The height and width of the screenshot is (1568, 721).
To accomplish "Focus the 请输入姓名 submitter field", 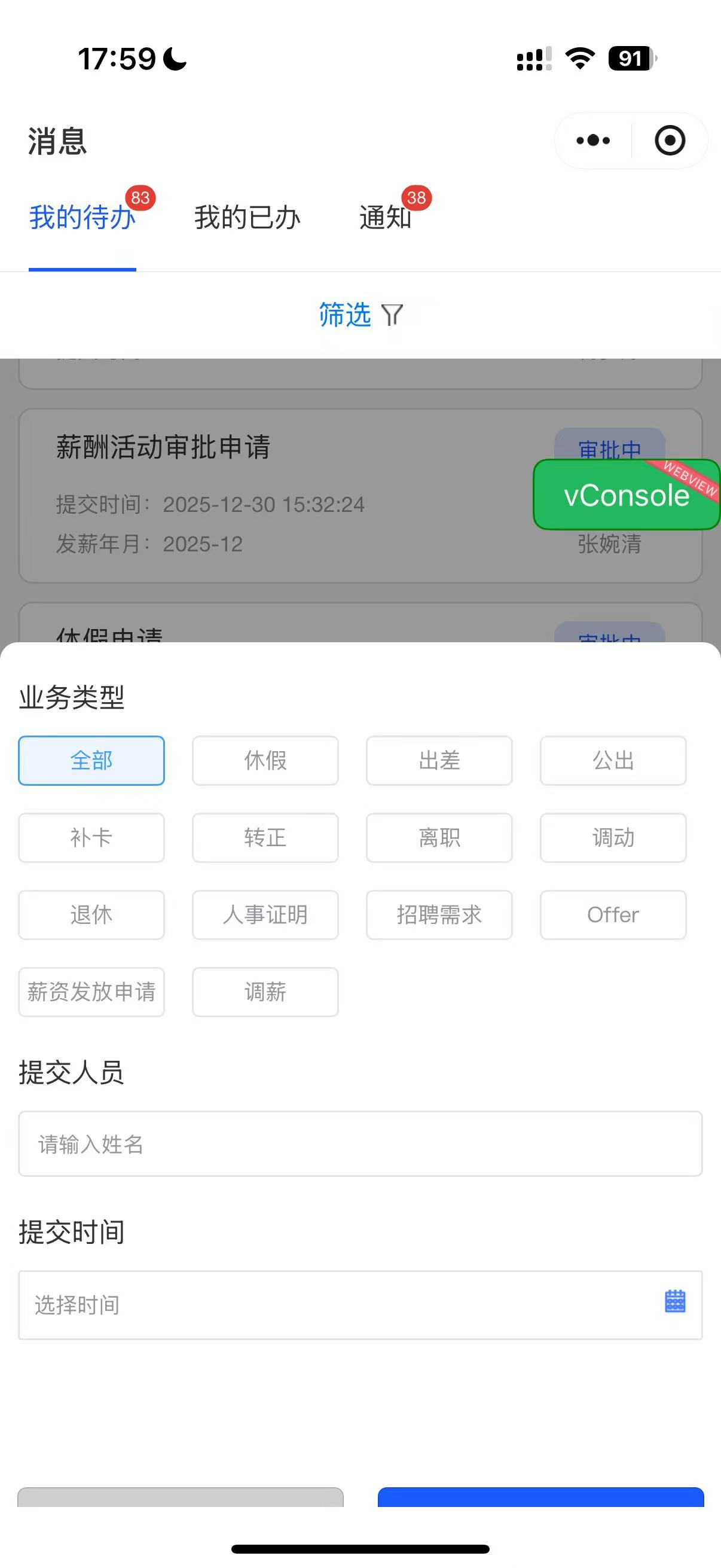I will 360,1144.
